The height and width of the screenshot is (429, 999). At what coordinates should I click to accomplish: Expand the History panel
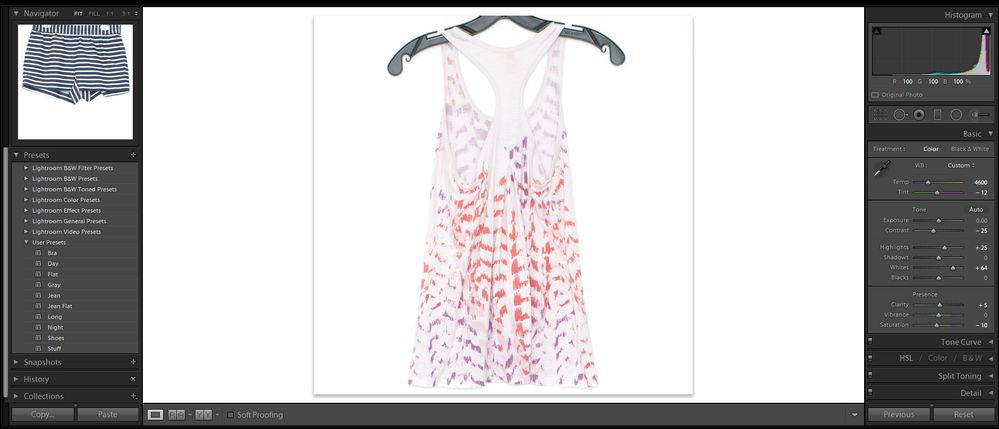point(36,379)
